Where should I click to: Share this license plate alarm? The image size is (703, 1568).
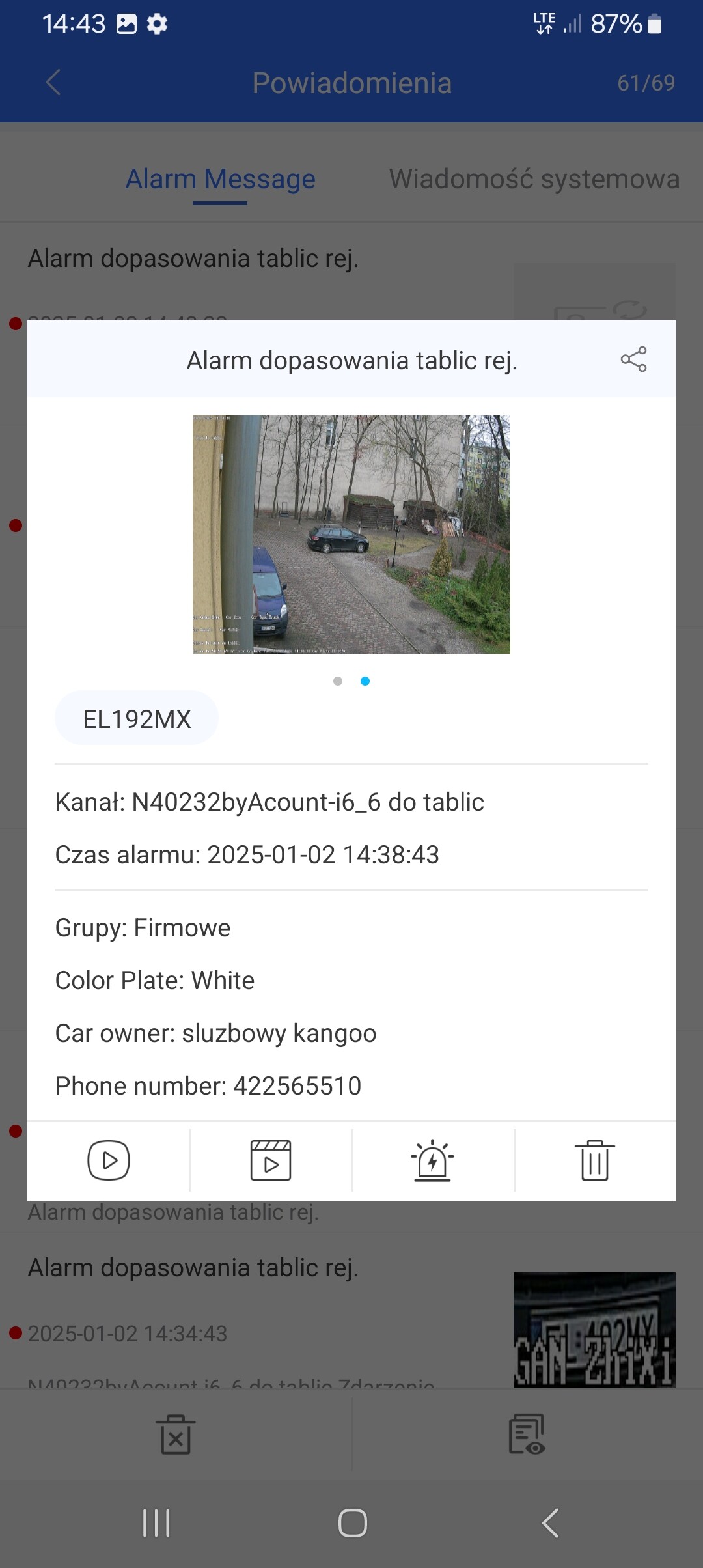pyautogui.click(x=633, y=359)
